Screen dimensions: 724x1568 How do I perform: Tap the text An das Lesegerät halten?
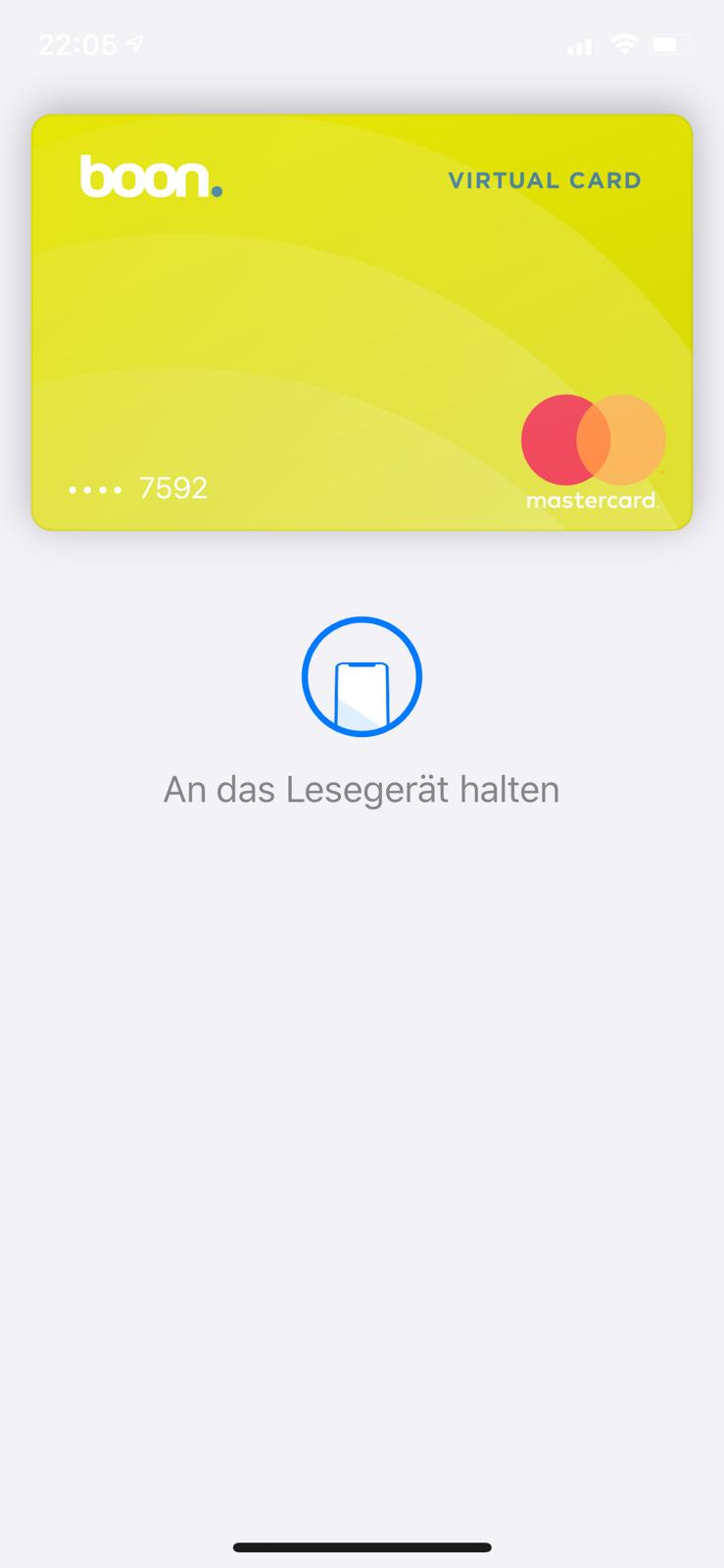click(362, 788)
